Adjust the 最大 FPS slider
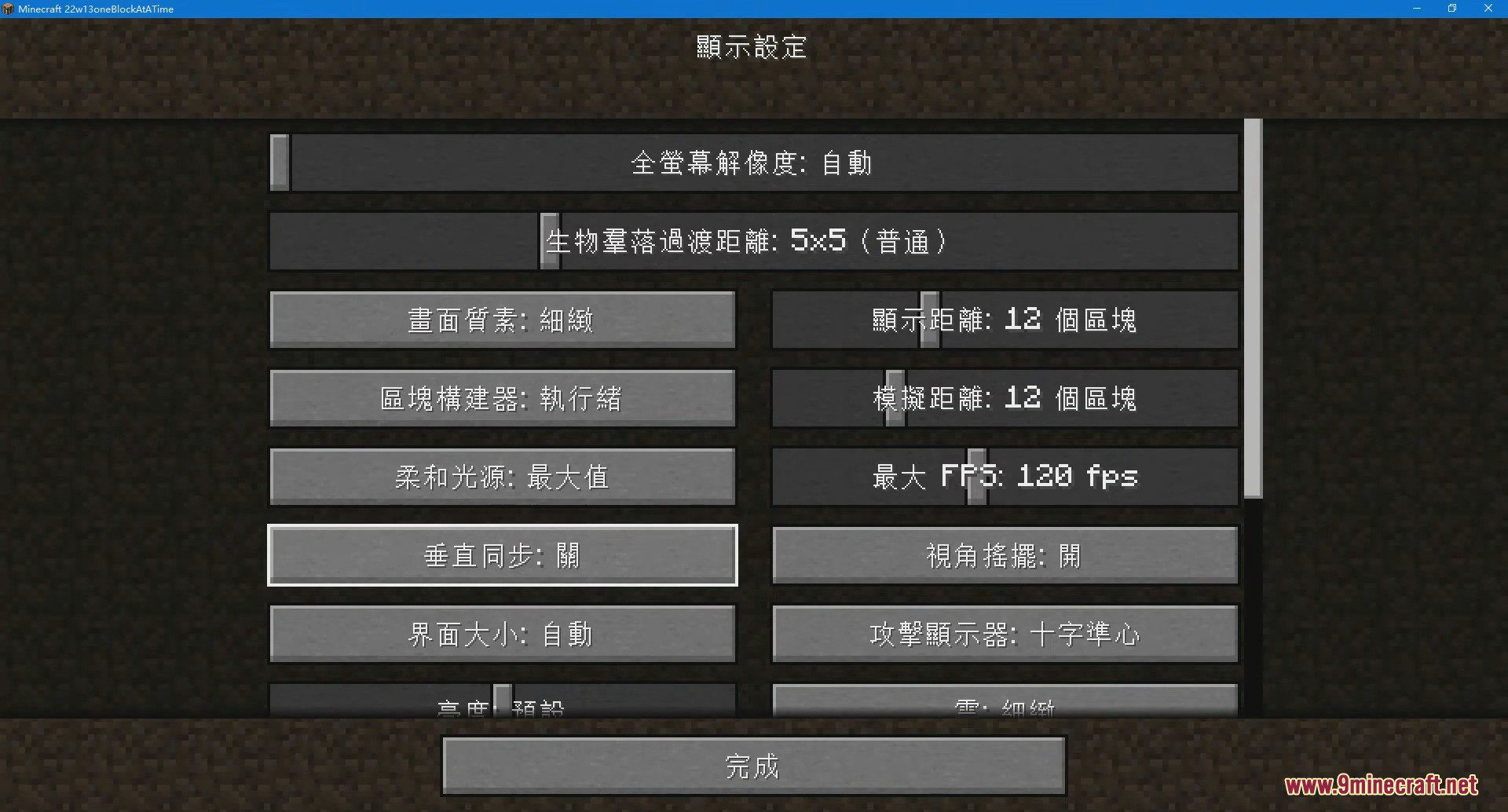This screenshot has width=1508, height=812. click(977, 477)
